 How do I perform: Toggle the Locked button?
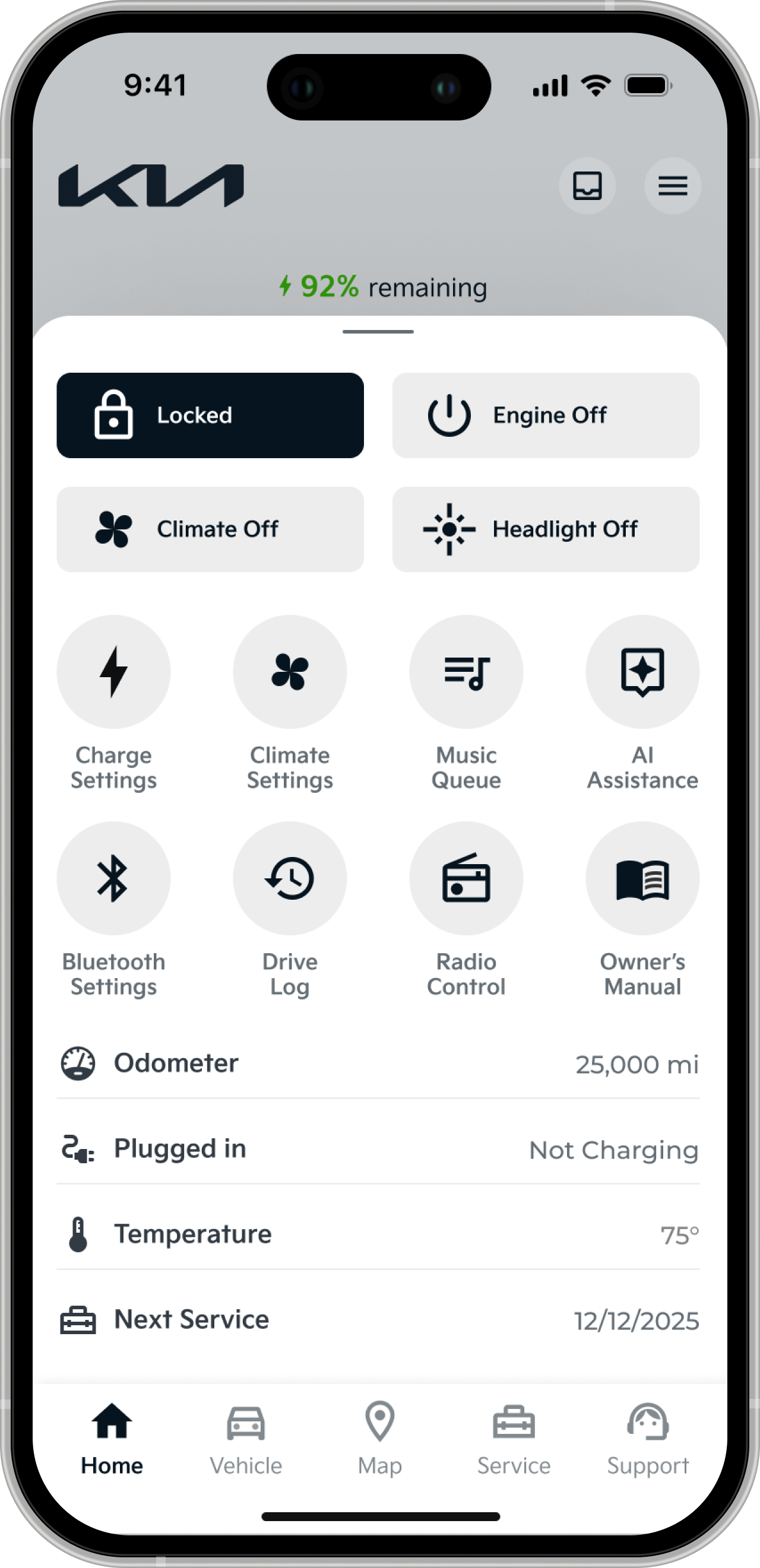click(x=210, y=415)
